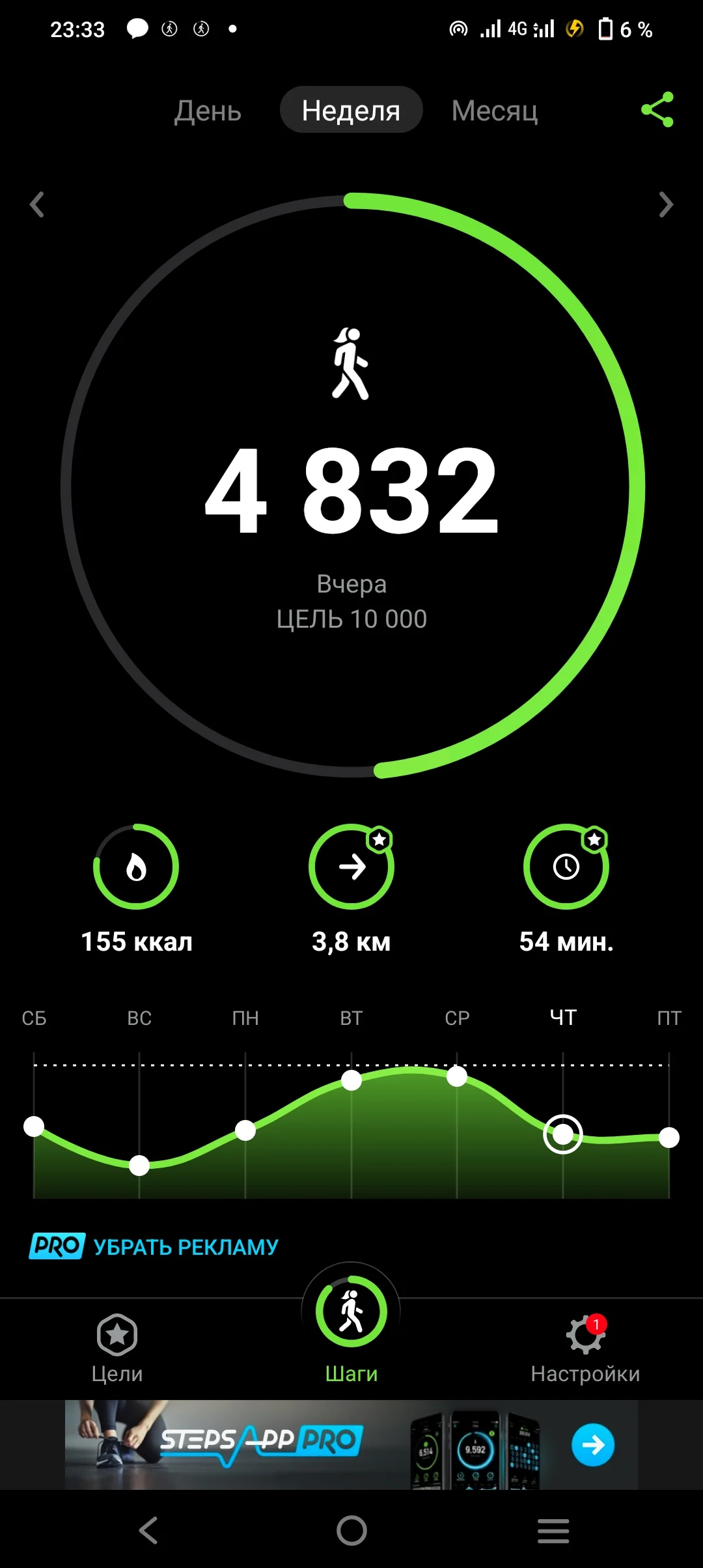703x1568 pixels.
Task: Select the СБ point on the chart
Action: (x=34, y=1126)
